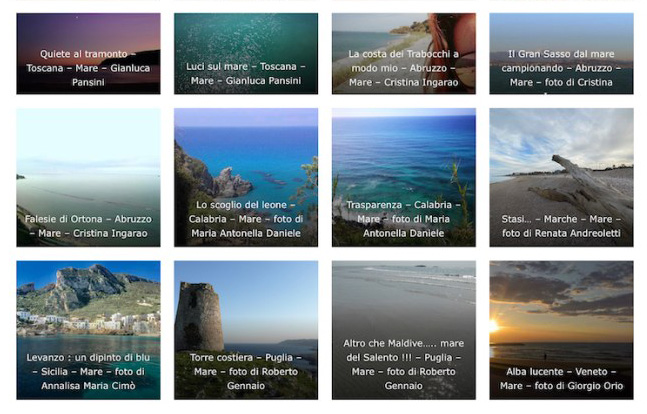
Task: Open 'Levanzo: un dipinto di blu' tile
Action: point(88,330)
